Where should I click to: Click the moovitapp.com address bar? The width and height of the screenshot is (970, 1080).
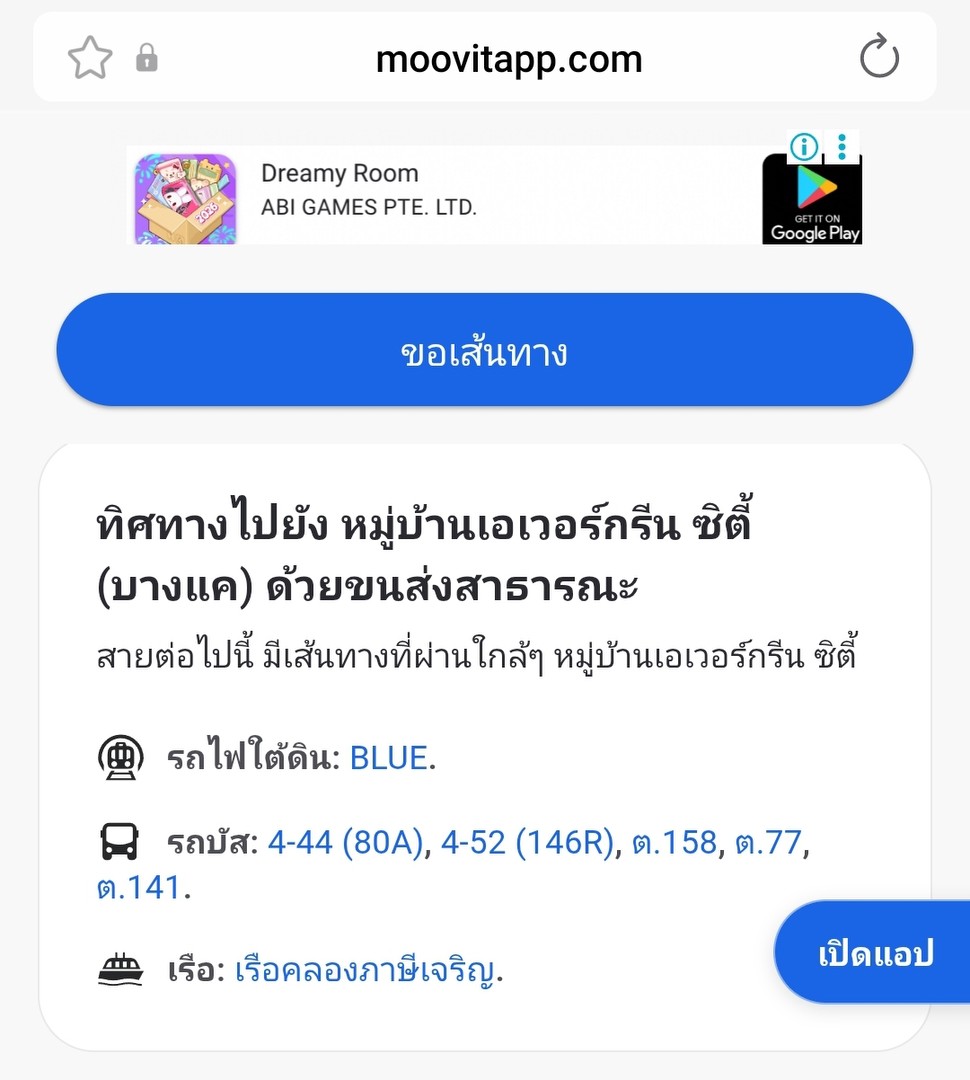[x=508, y=57]
